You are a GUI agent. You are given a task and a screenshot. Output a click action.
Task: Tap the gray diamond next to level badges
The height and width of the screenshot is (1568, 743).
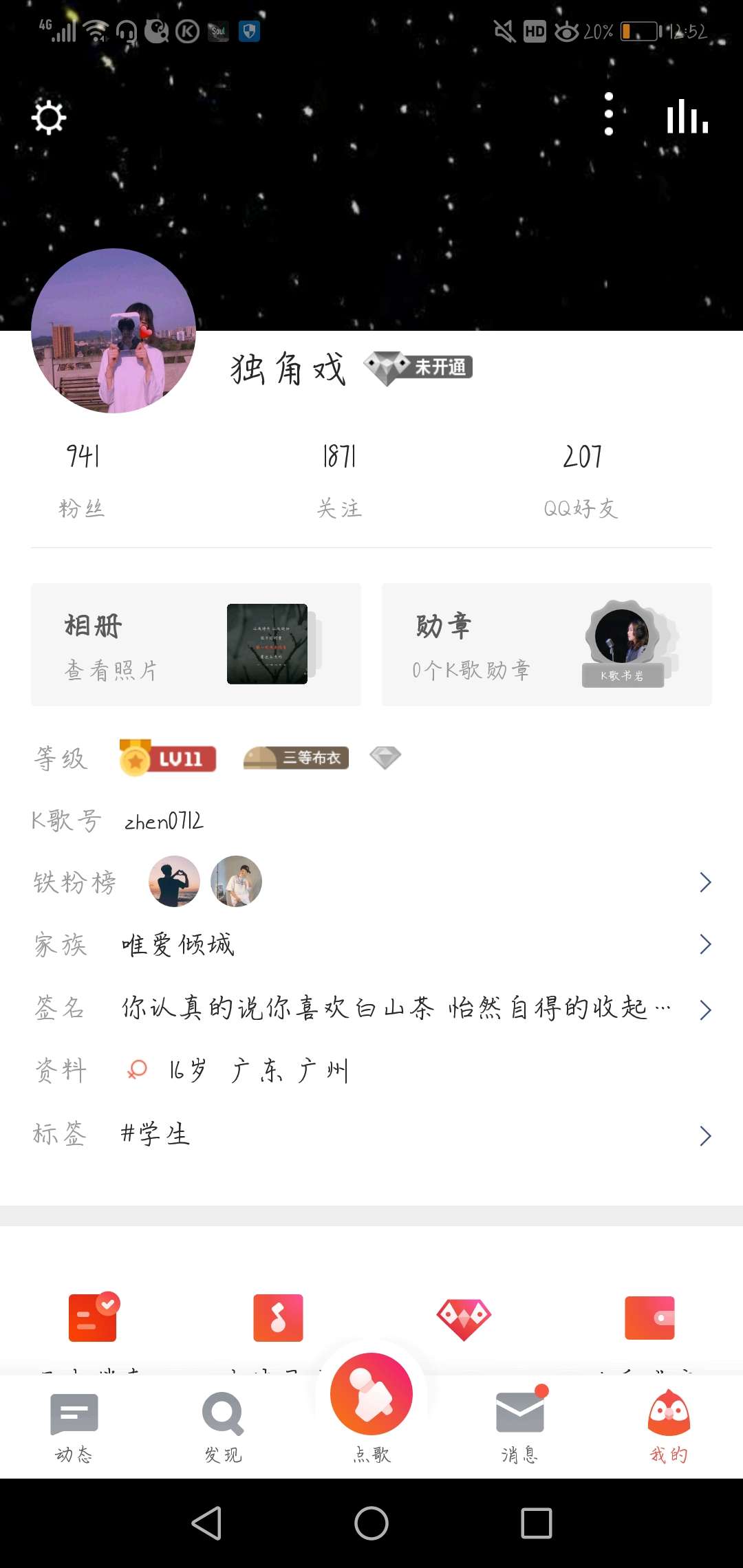tap(384, 756)
